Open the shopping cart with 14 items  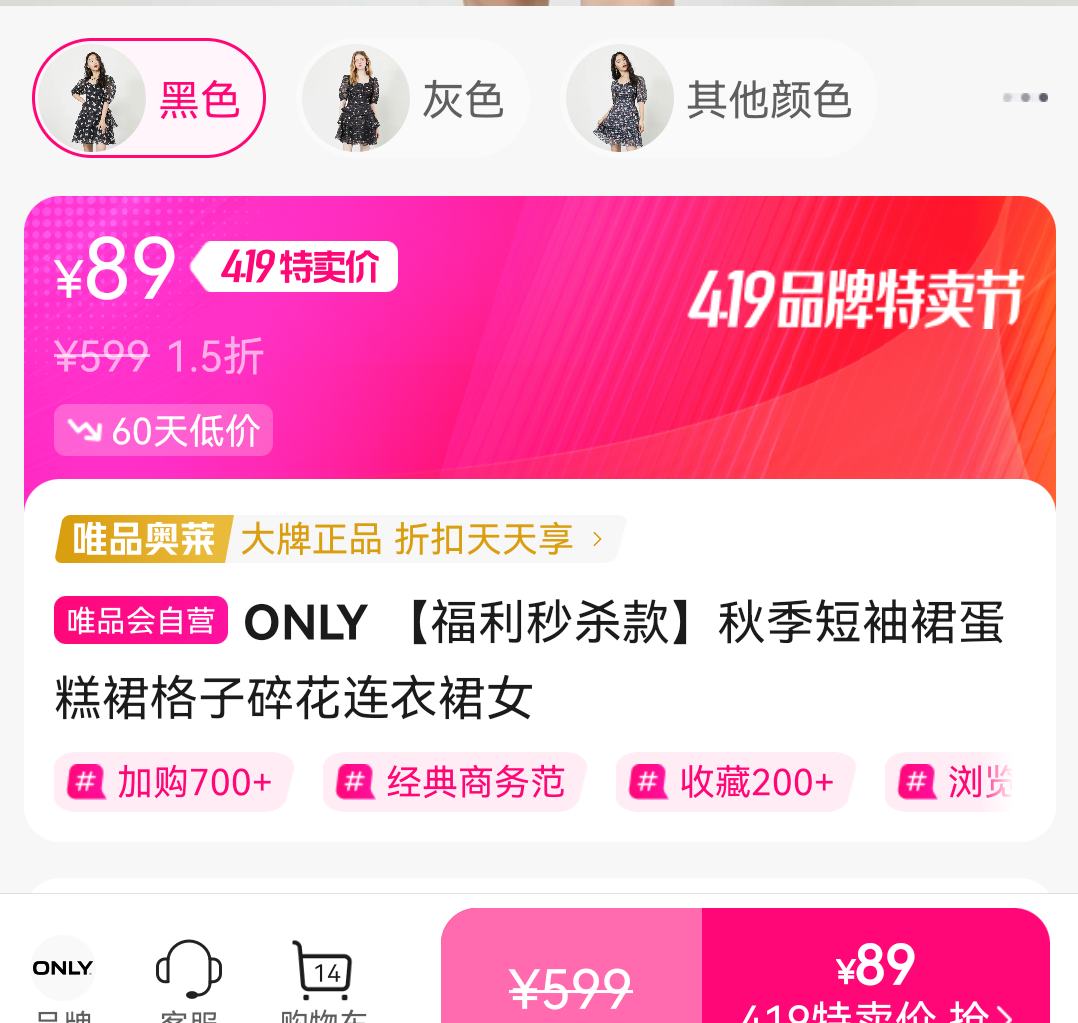323,975
